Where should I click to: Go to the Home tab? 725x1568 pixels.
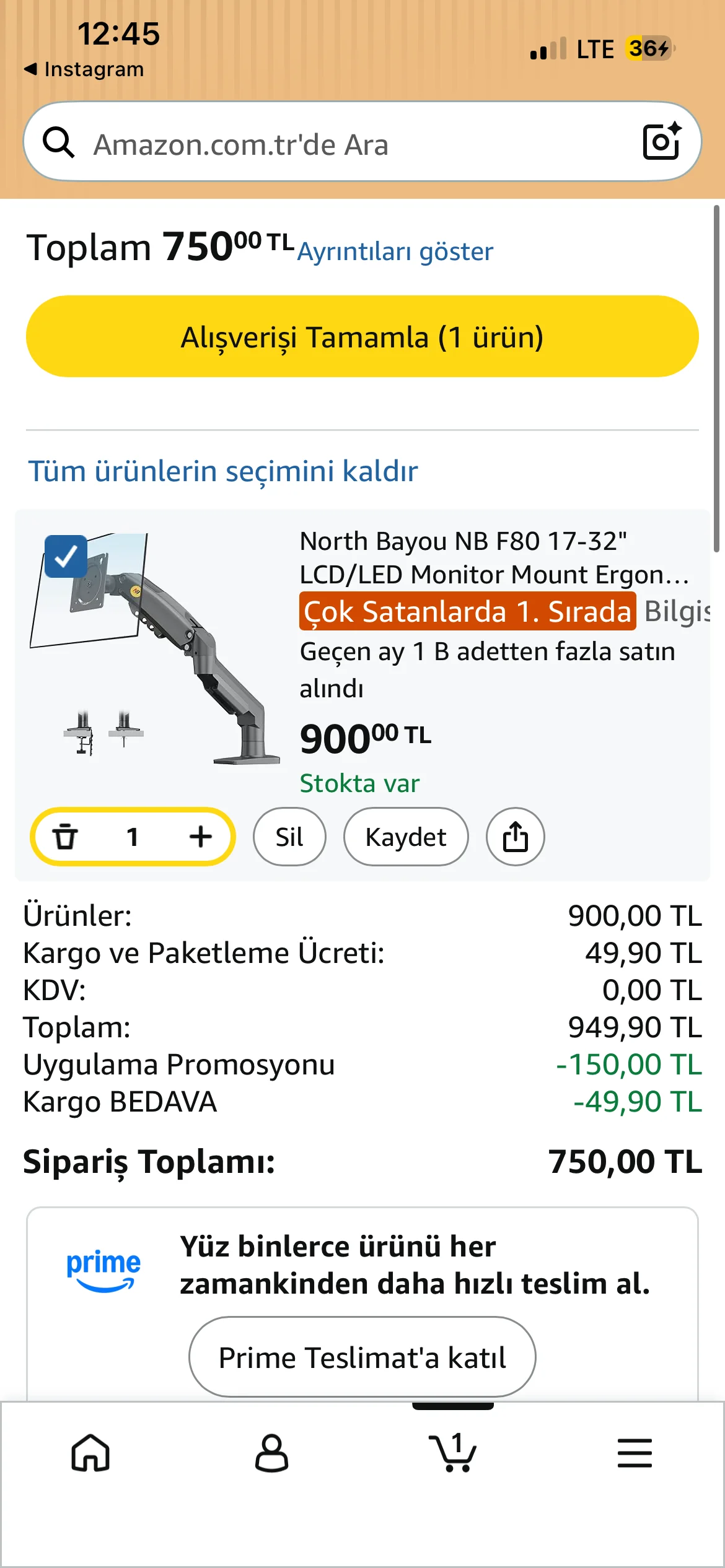pos(90,1452)
